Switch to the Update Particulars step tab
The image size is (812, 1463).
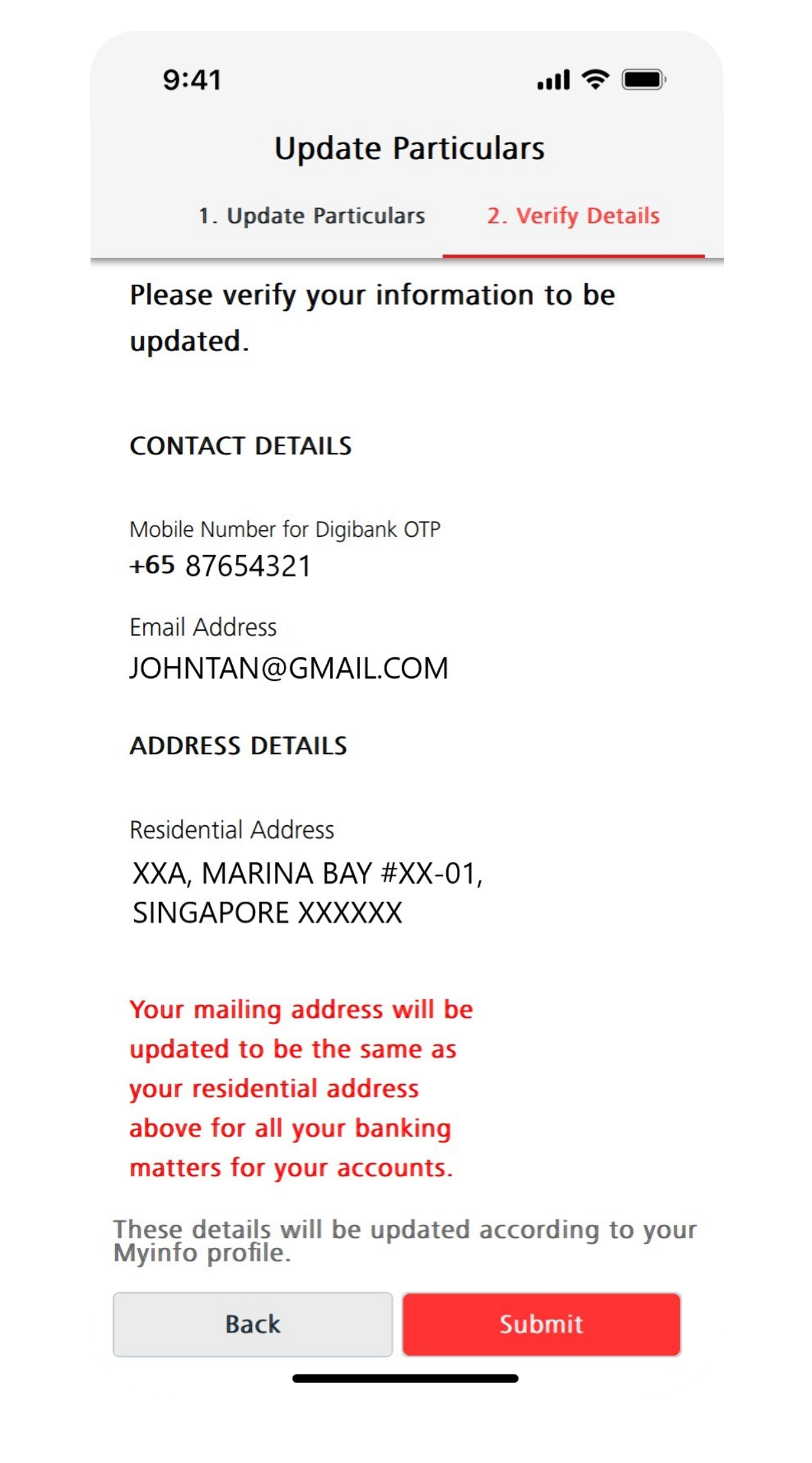[311, 216]
